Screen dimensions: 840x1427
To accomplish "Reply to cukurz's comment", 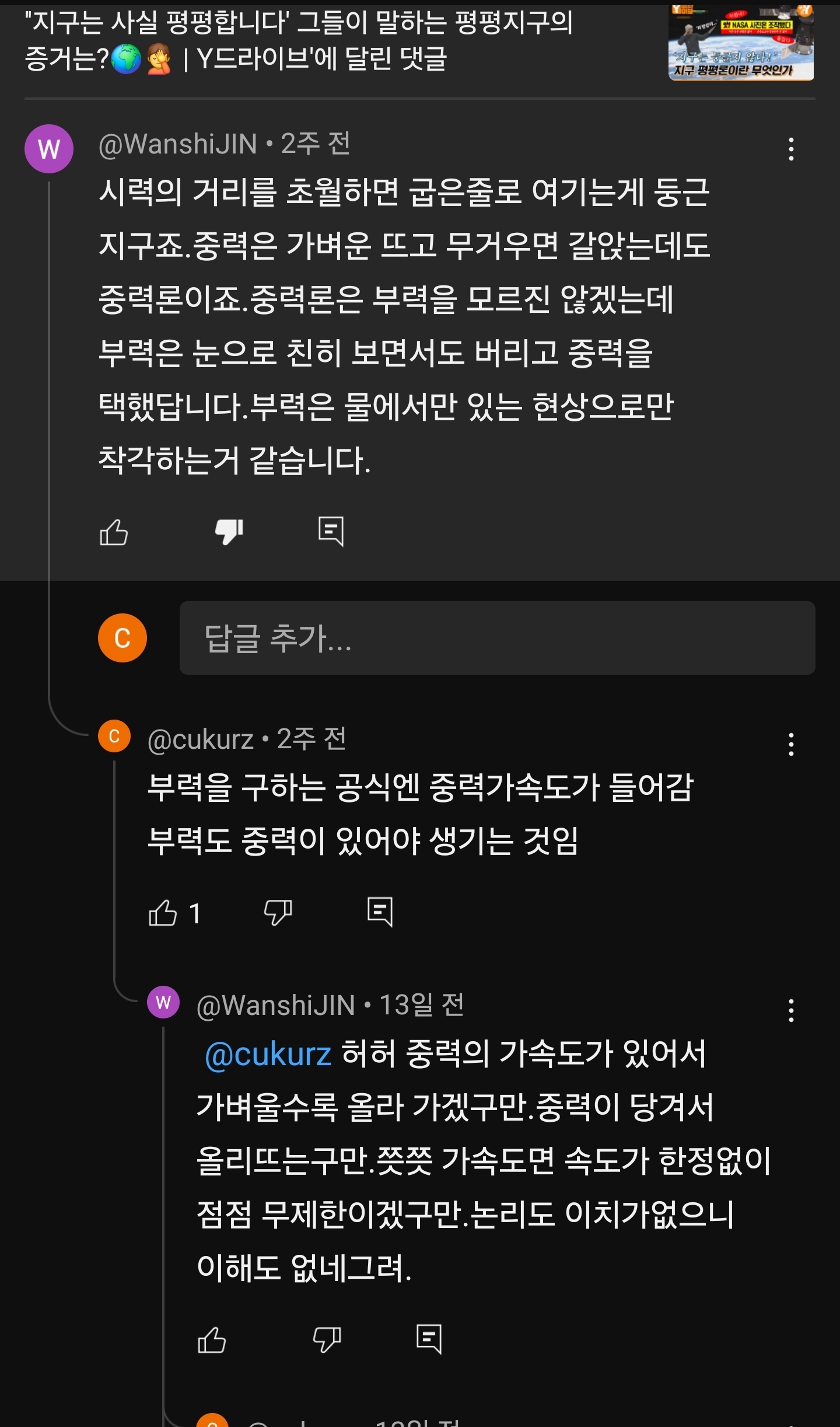I will point(380,913).
